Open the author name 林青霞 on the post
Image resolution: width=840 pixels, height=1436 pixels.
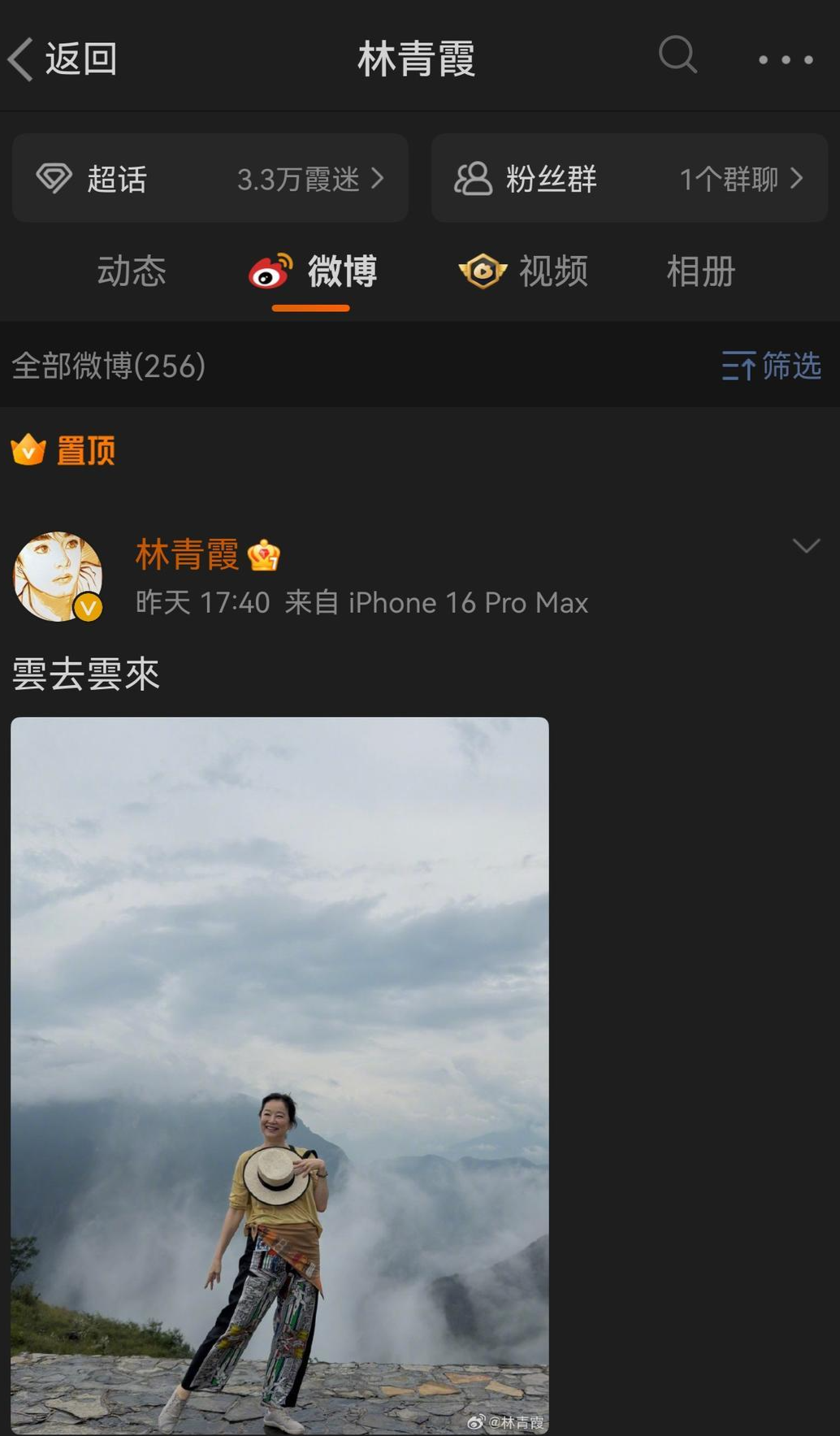[x=187, y=555]
